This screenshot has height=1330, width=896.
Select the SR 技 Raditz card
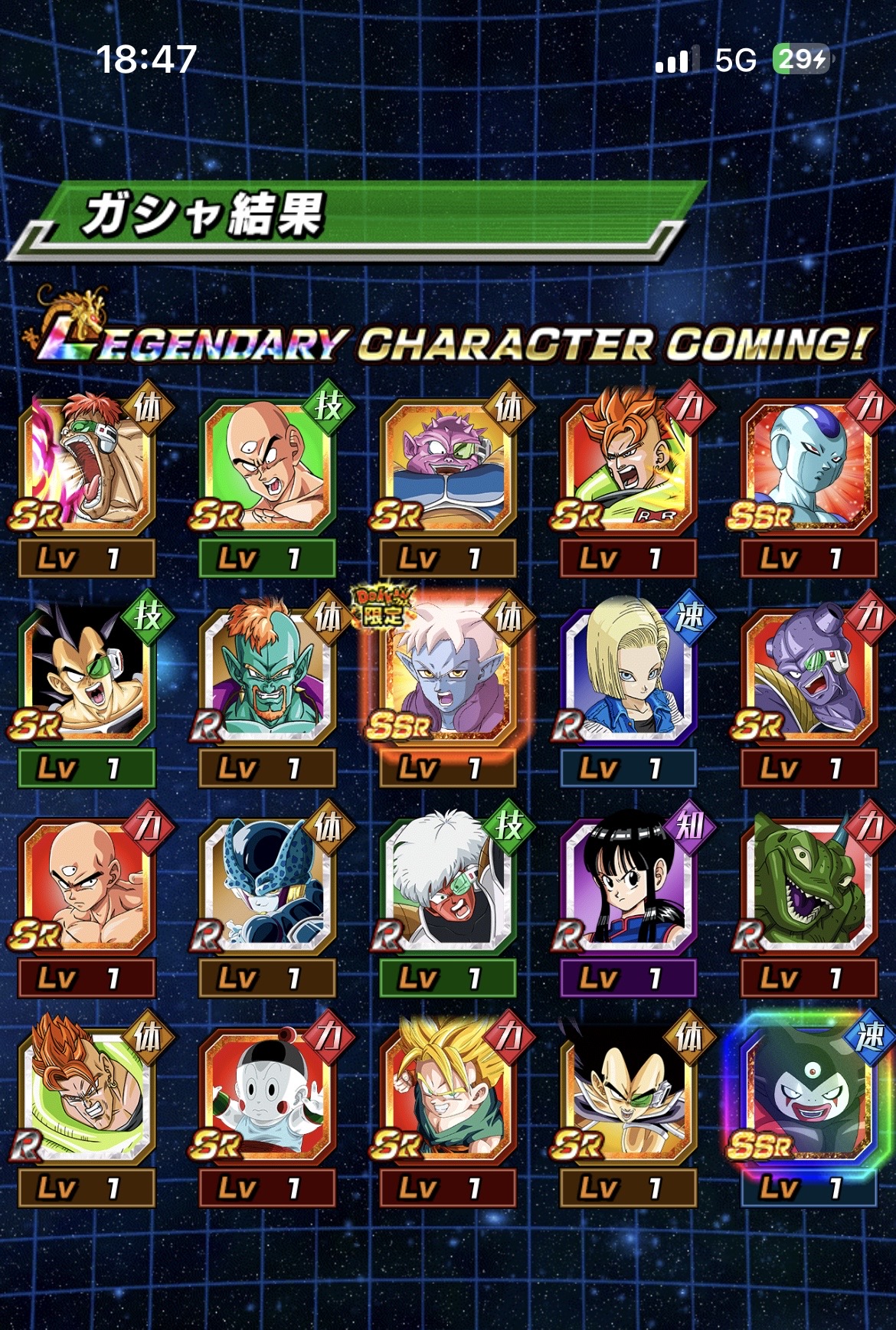click(x=87, y=675)
